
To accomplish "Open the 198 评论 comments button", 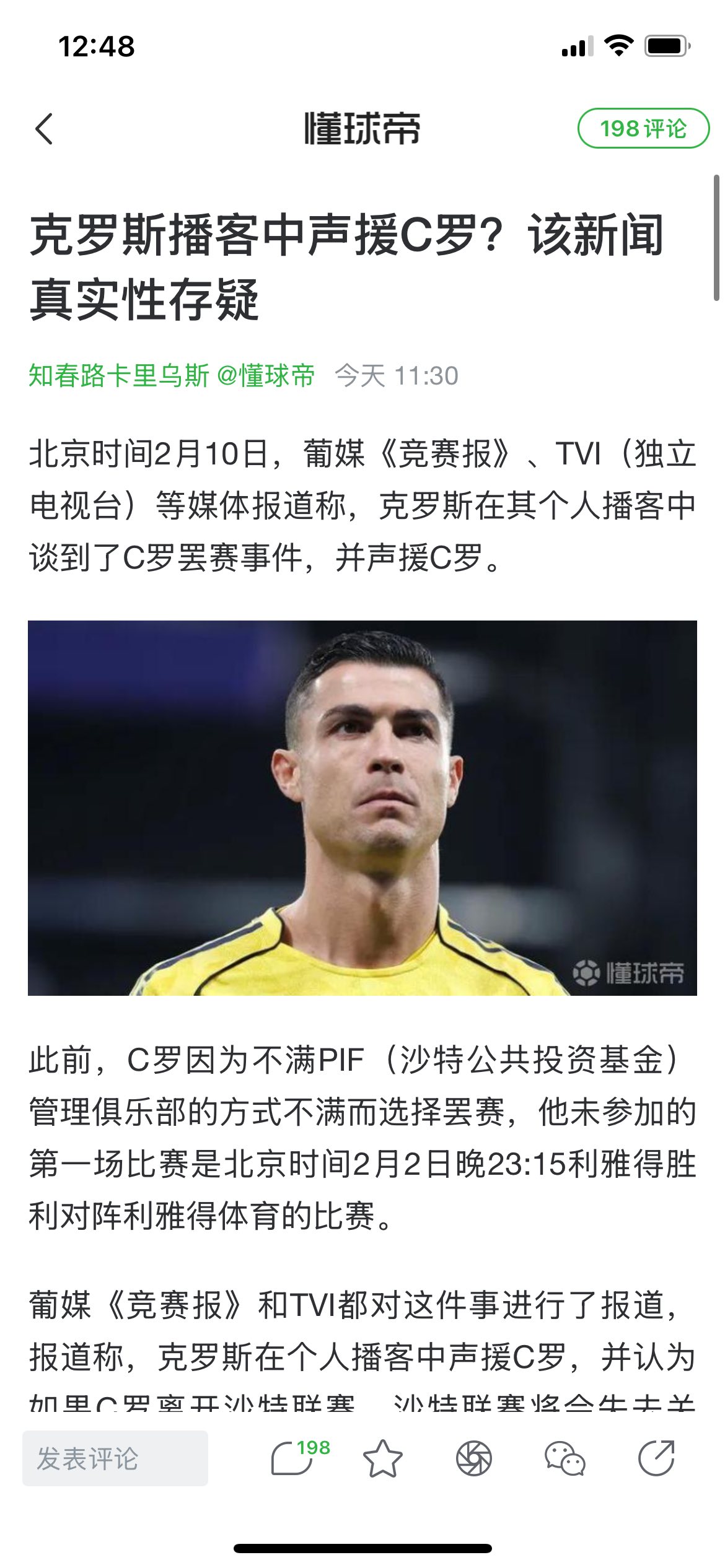I will [x=643, y=129].
